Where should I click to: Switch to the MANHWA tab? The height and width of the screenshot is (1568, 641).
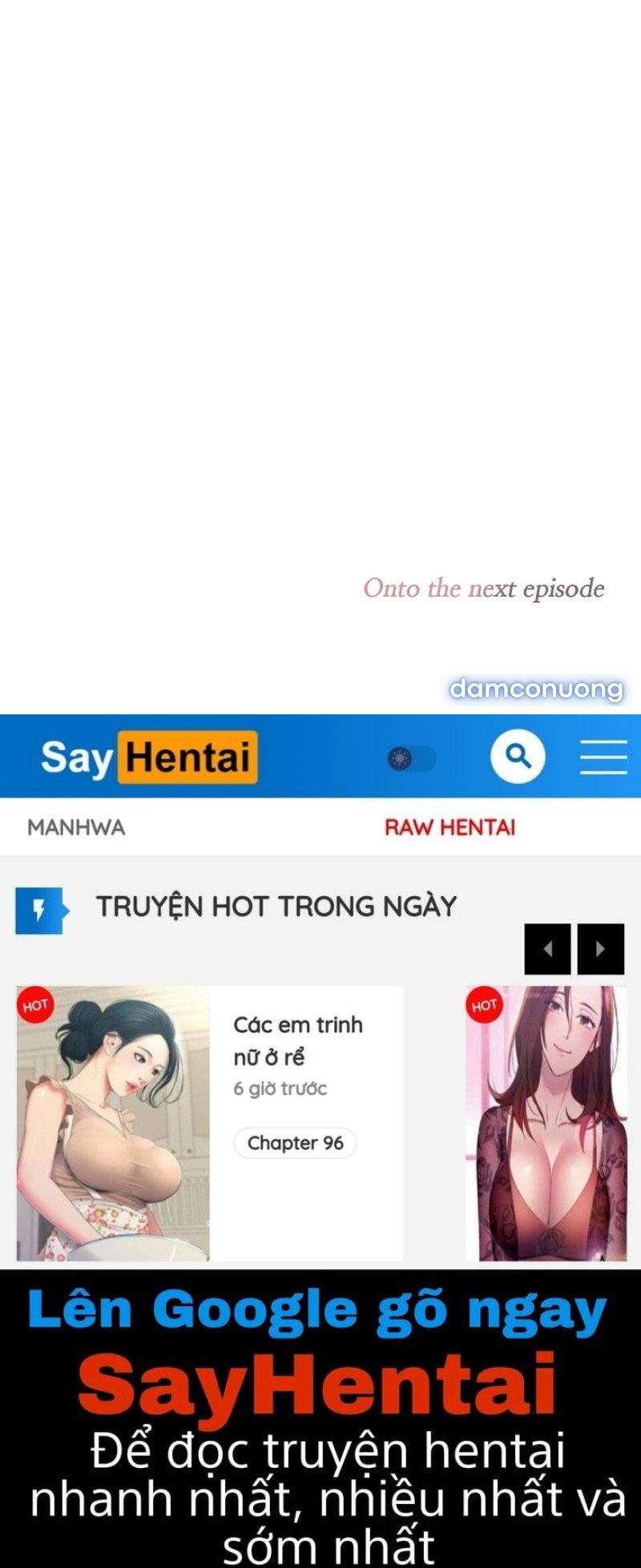(x=75, y=827)
